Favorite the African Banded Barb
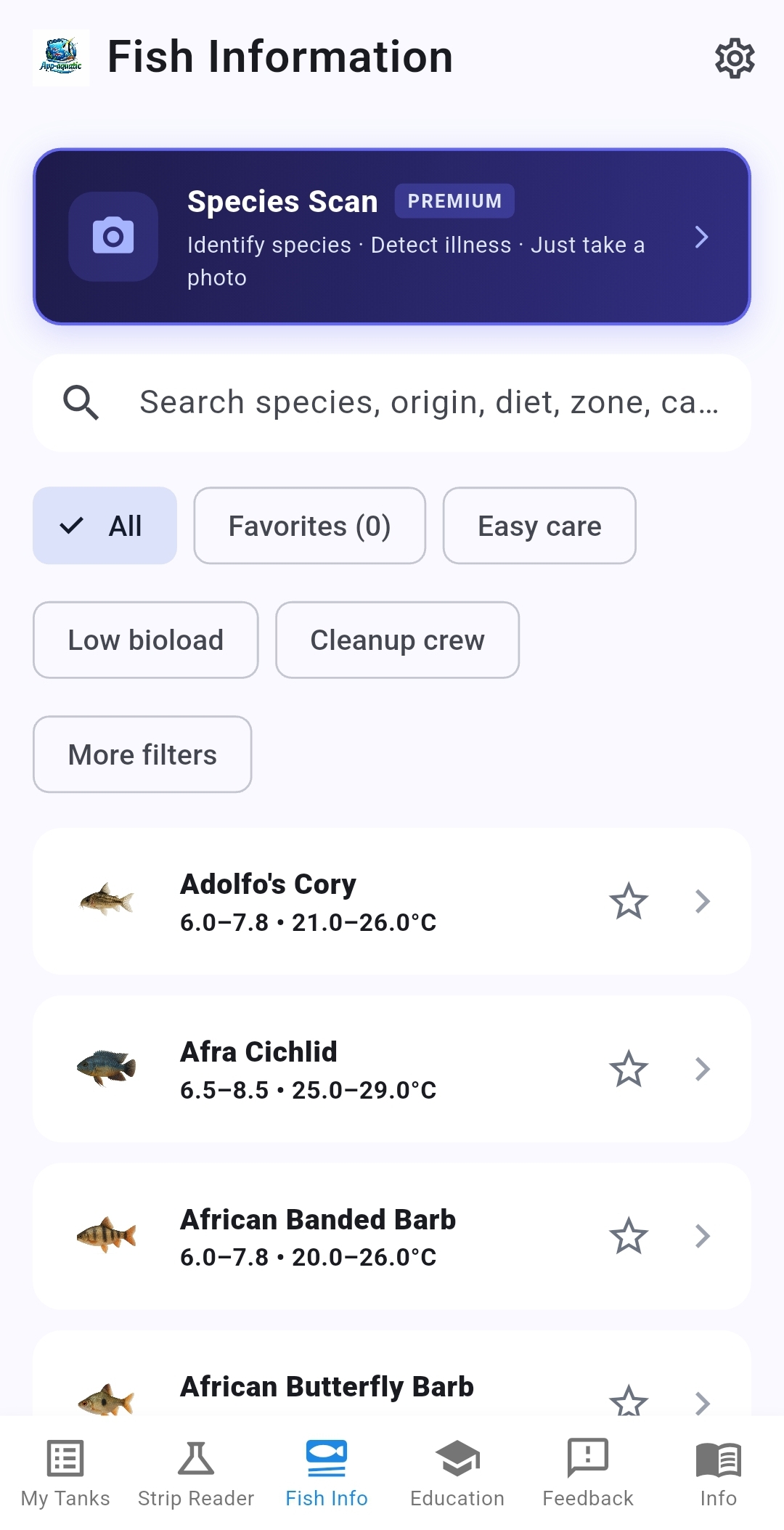 629,1237
